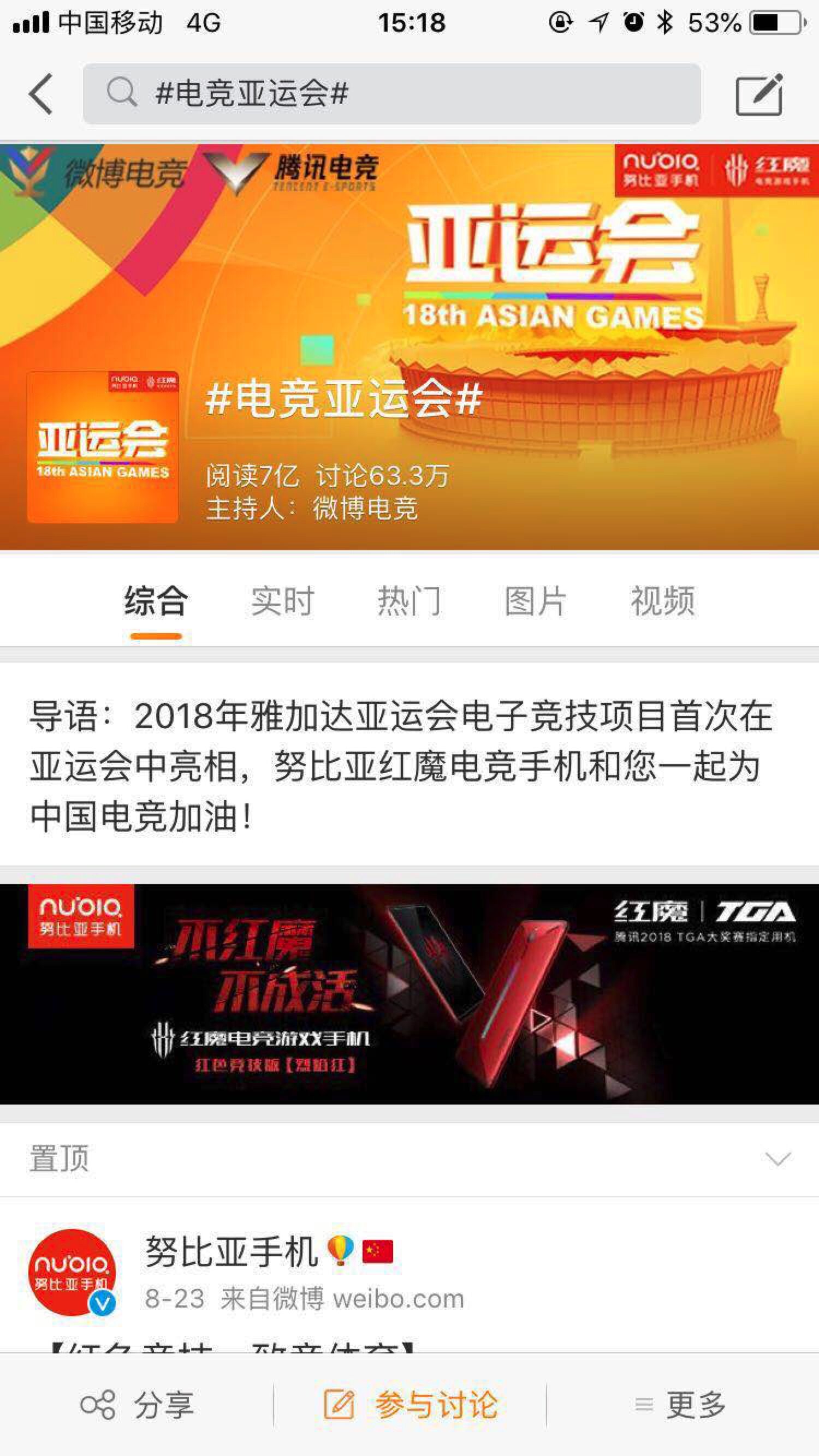The width and height of the screenshot is (819, 1456).
Task: Open the 视频 tab
Action: pyautogui.click(x=662, y=600)
